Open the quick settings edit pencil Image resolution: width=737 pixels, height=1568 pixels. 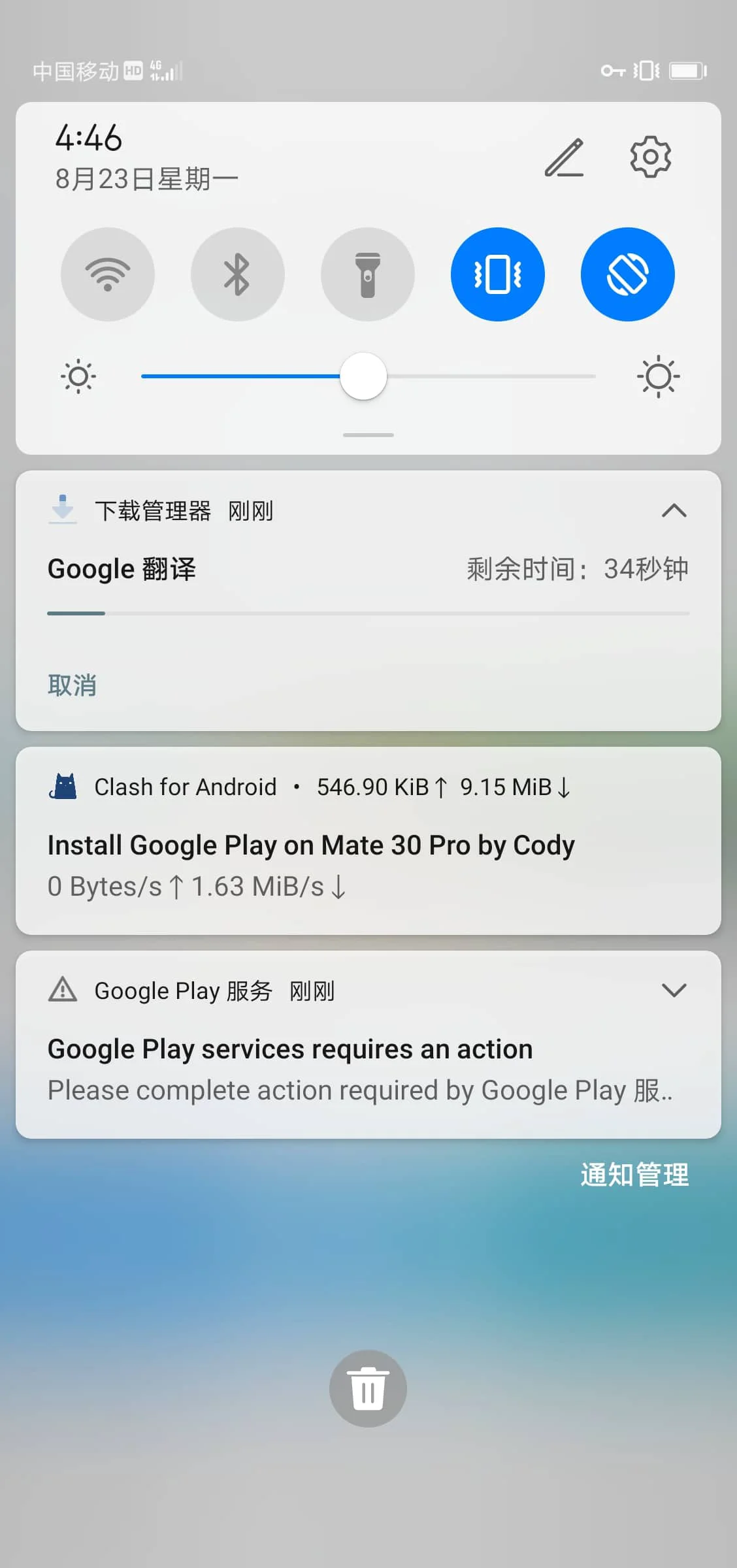click(x=565, y=157)
